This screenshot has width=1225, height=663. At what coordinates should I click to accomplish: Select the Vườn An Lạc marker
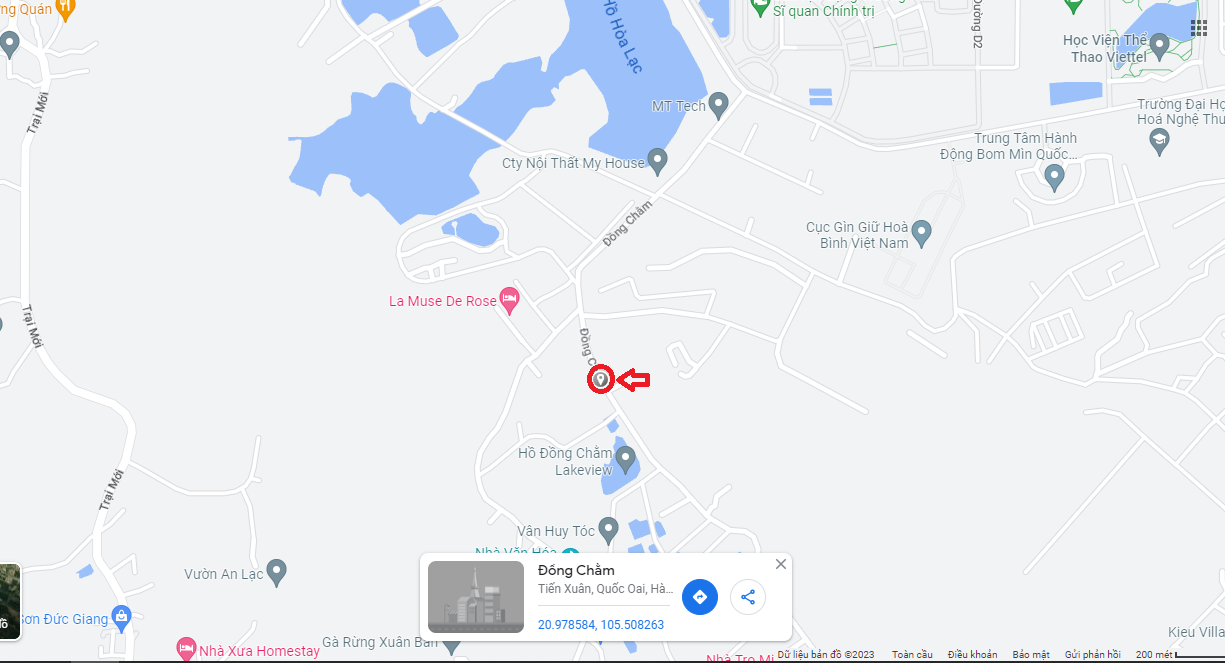[x=277, y=572]
